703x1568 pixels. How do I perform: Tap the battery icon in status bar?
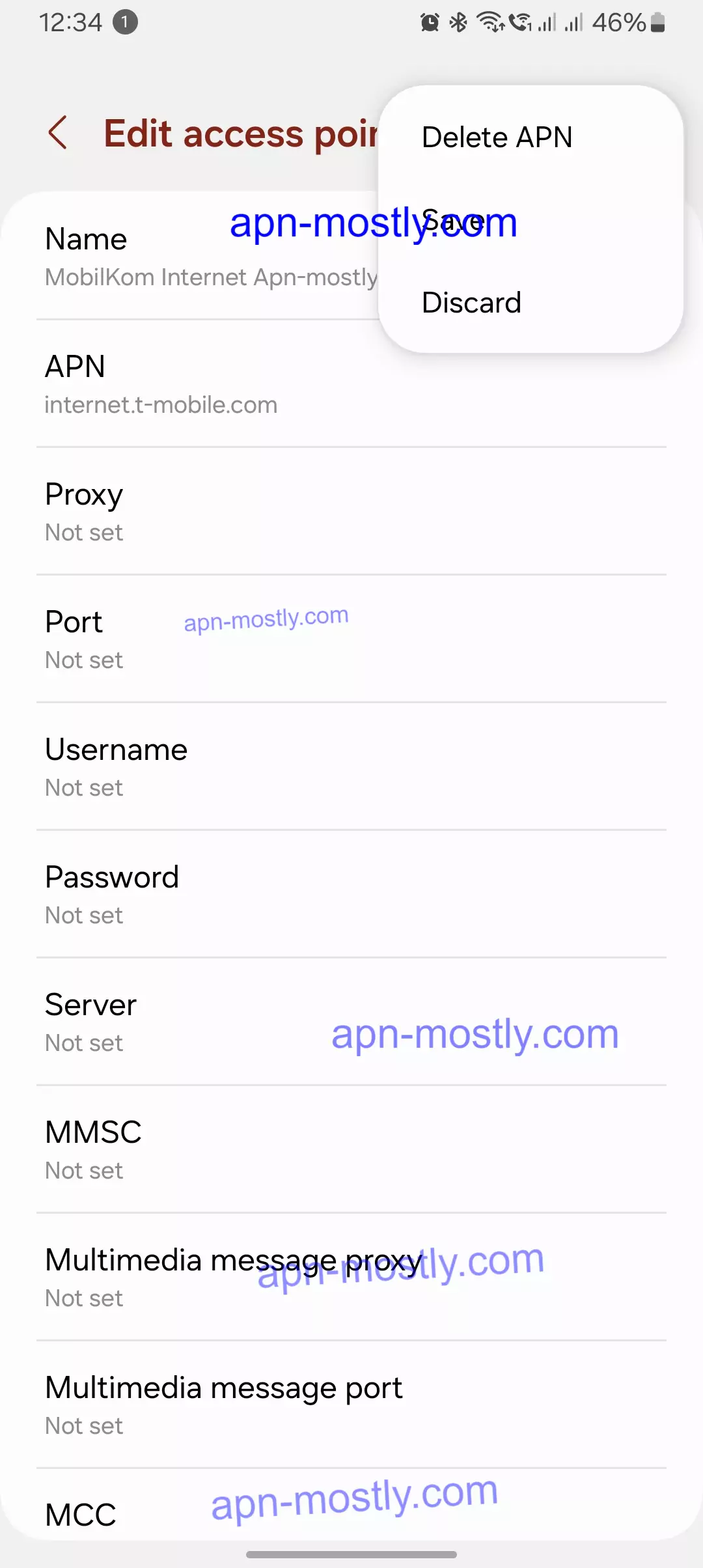tap(657, 21)
